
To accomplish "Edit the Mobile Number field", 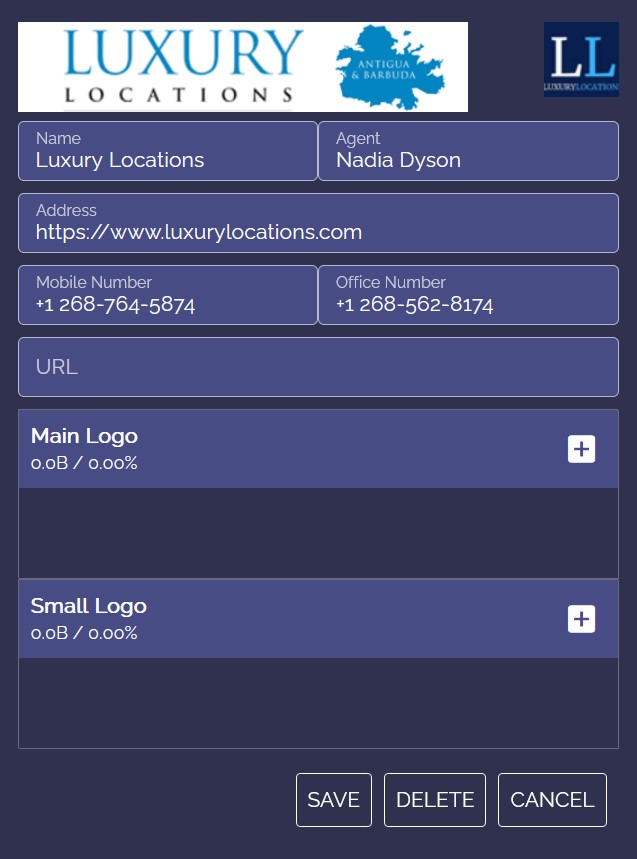I will (167, 295).
